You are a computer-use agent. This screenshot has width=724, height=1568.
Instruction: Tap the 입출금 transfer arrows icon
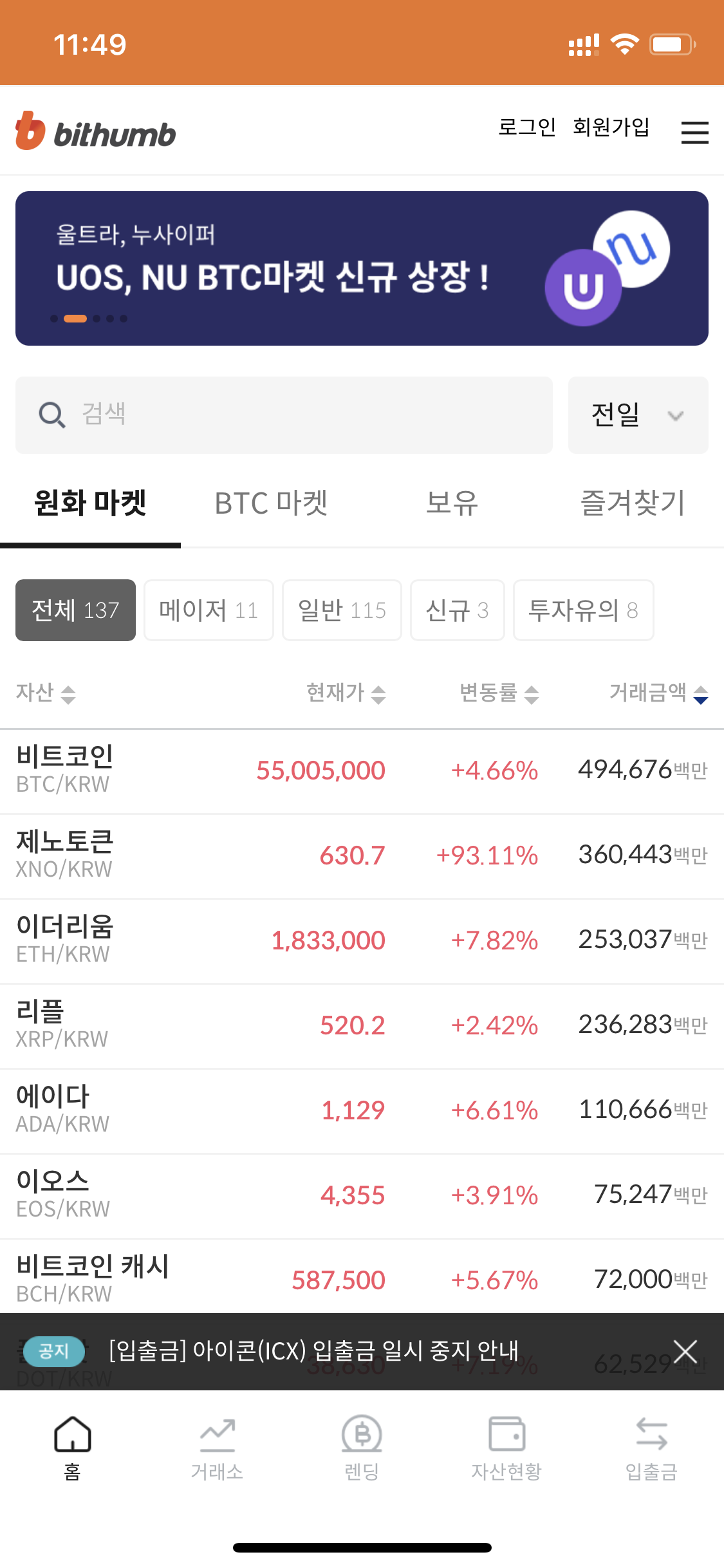coord(651,1442)
